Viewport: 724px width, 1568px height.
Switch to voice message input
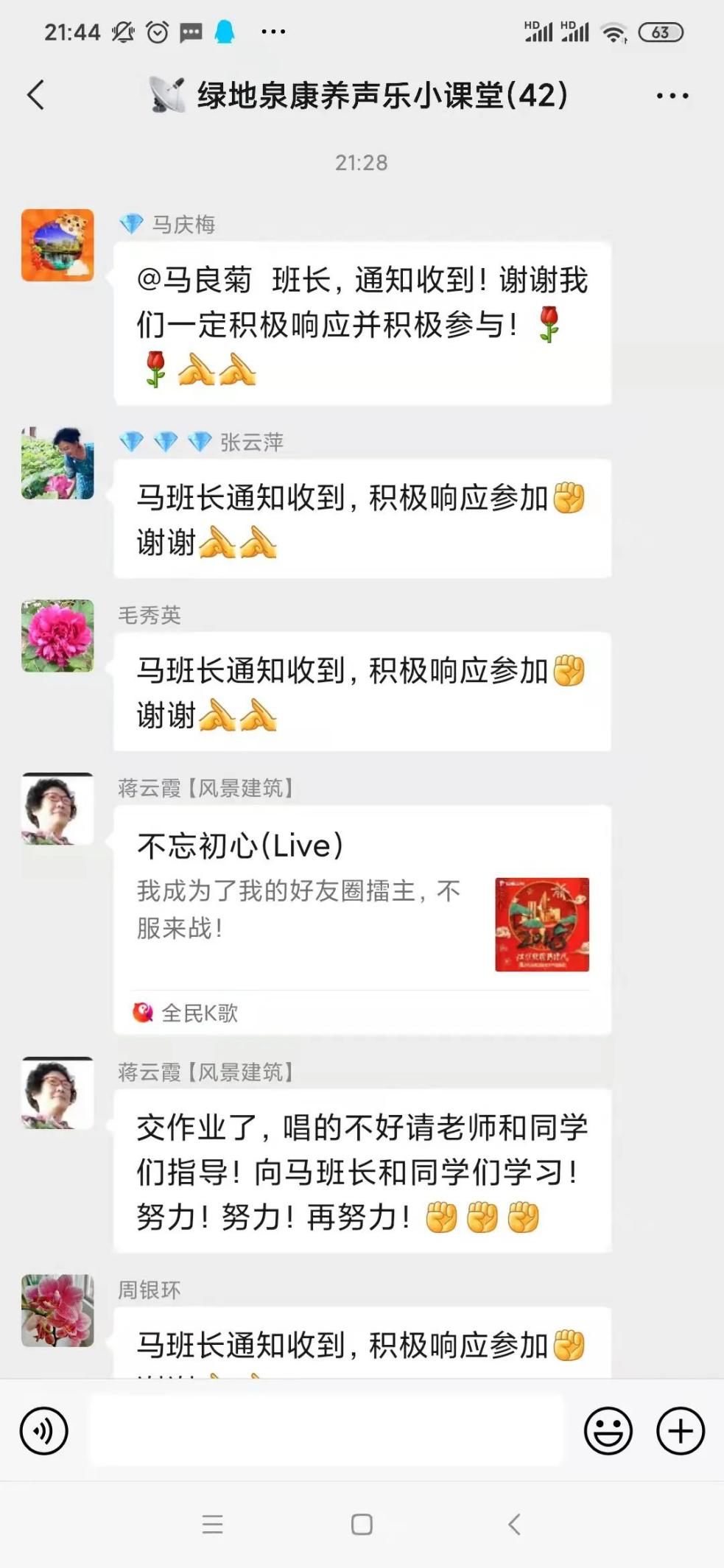pyautogui.click(x=44, y=1431)
